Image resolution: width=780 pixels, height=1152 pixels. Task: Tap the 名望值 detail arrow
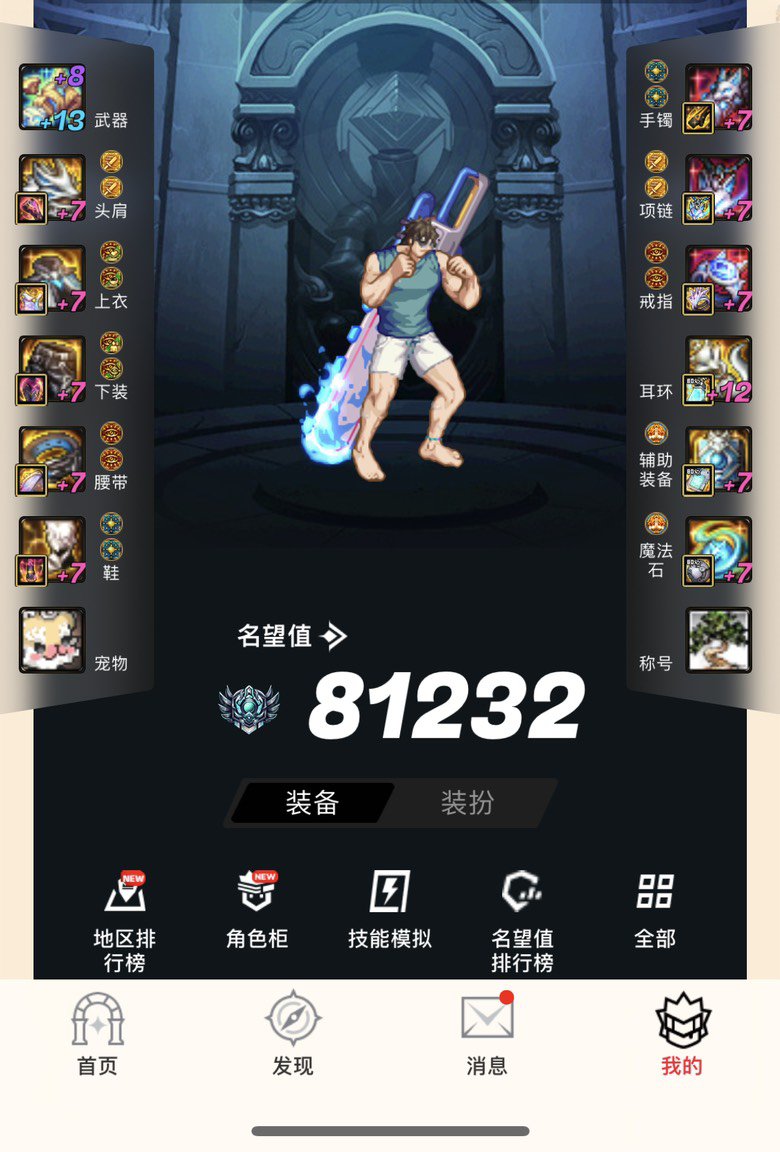(x=334, y=636)
